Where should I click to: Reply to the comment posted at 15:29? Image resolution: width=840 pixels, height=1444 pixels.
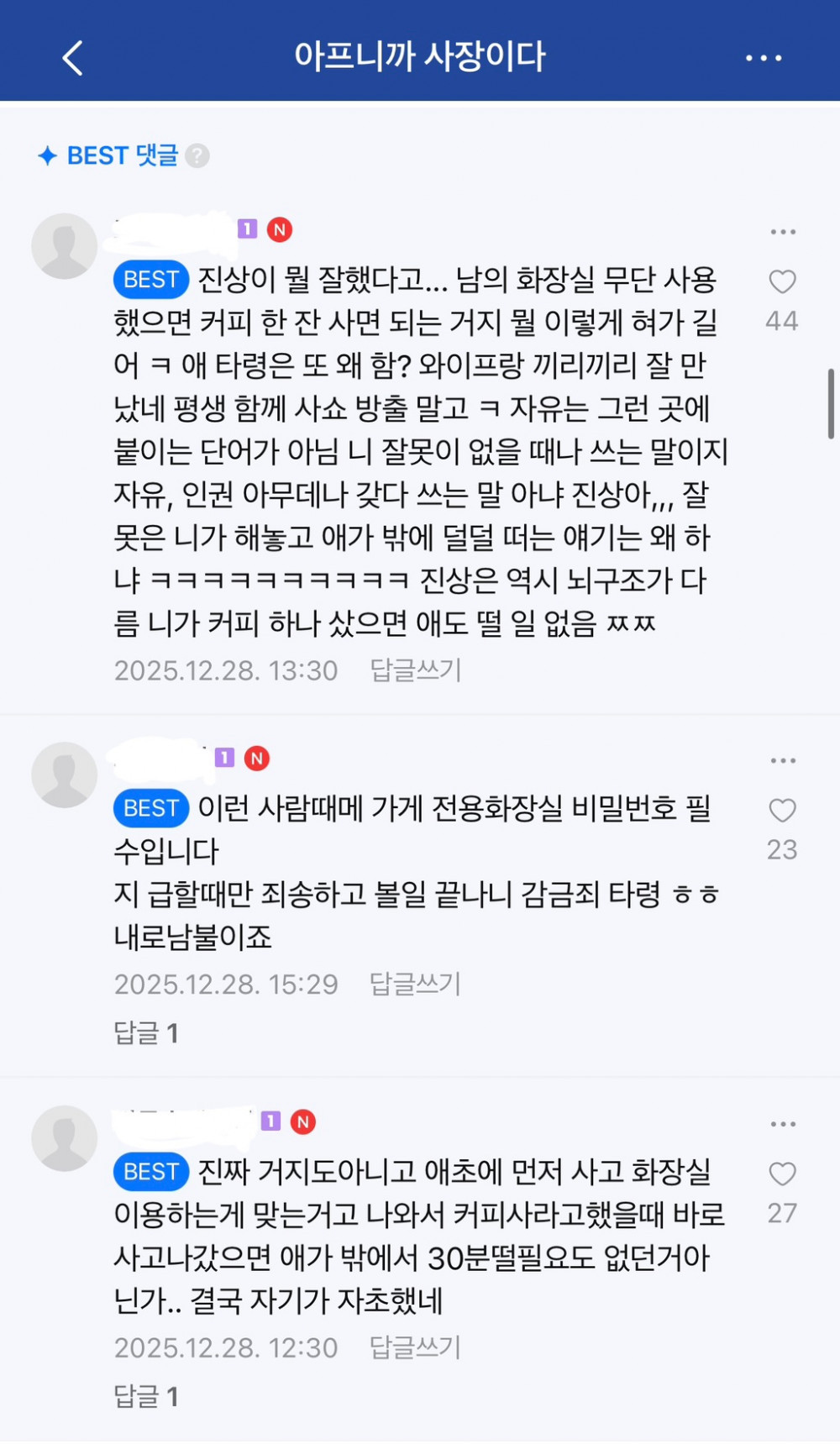tap(416, 984)
